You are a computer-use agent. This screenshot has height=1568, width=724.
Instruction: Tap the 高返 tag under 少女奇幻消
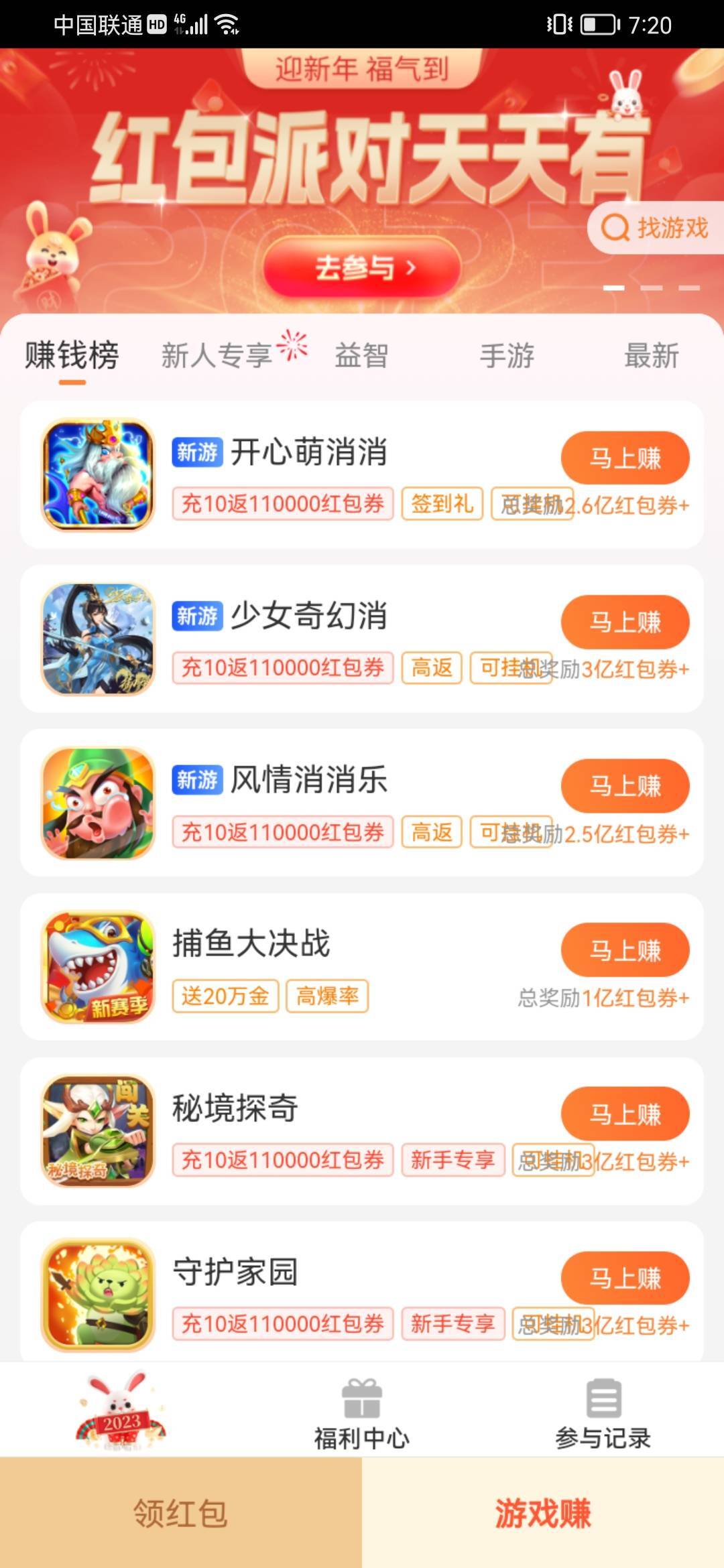click(x=431, y=669)
